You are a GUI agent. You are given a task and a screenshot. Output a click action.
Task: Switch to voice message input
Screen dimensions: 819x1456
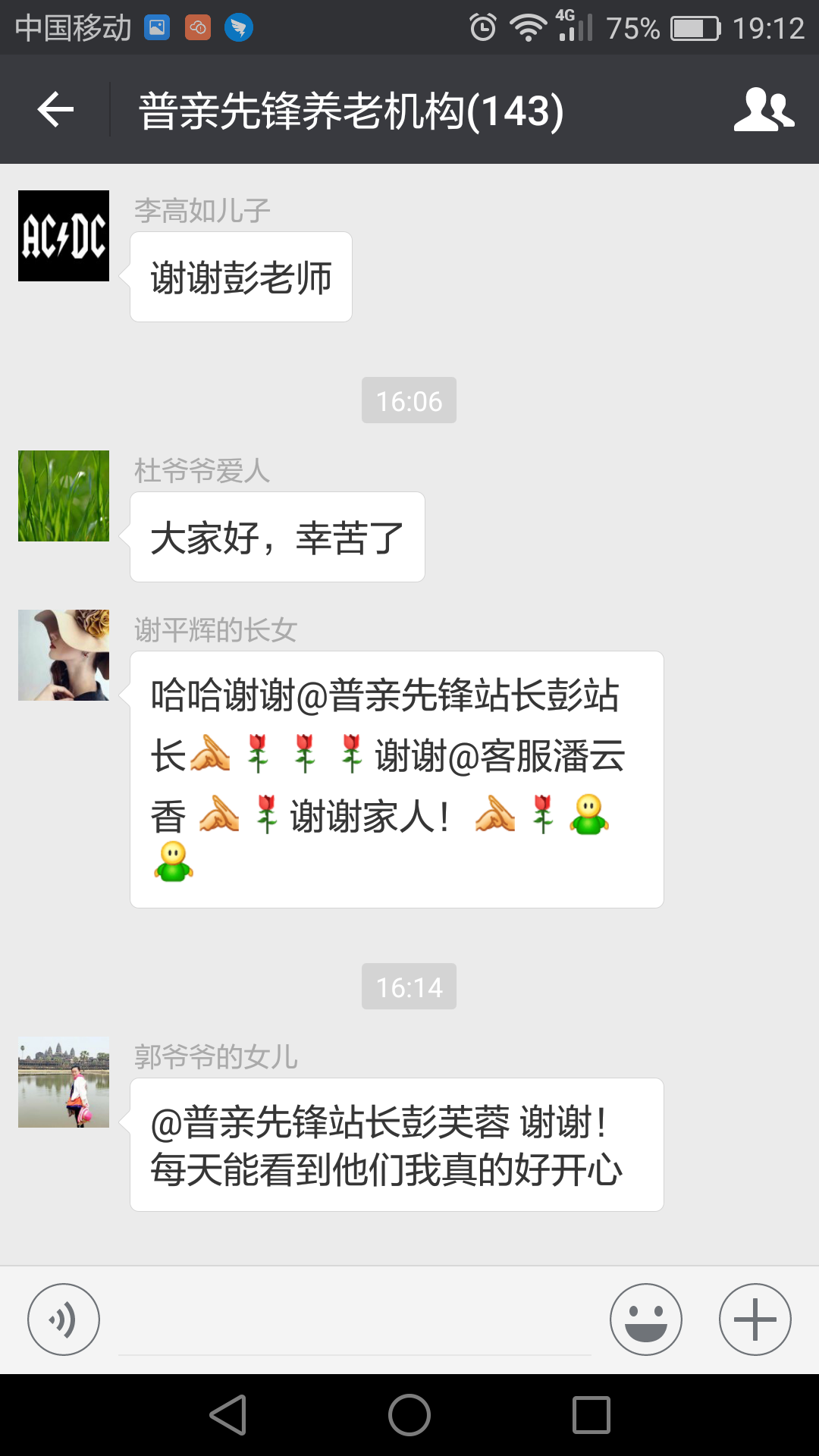[64, 1319]
